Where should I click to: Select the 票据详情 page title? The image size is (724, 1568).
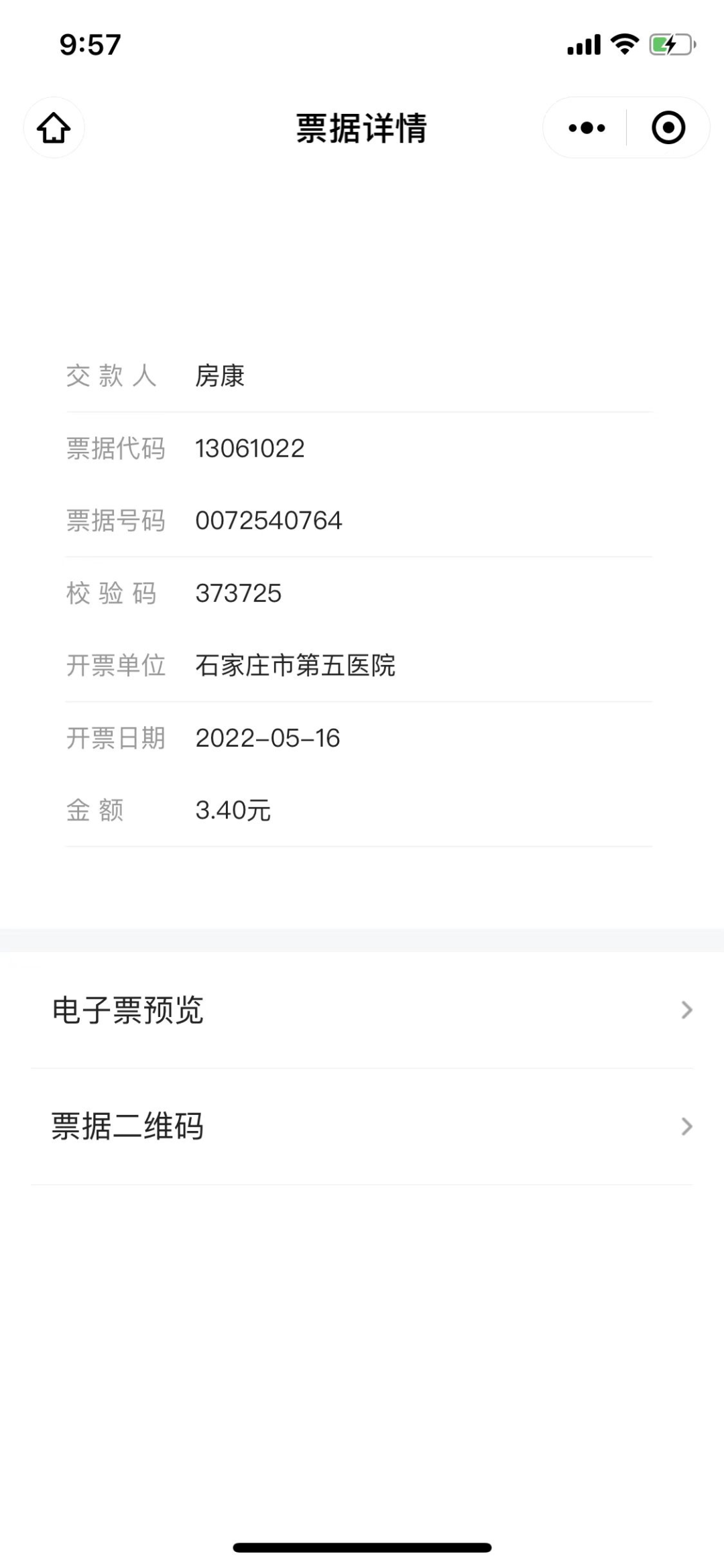pyautogui.click(x=362, y=128)
